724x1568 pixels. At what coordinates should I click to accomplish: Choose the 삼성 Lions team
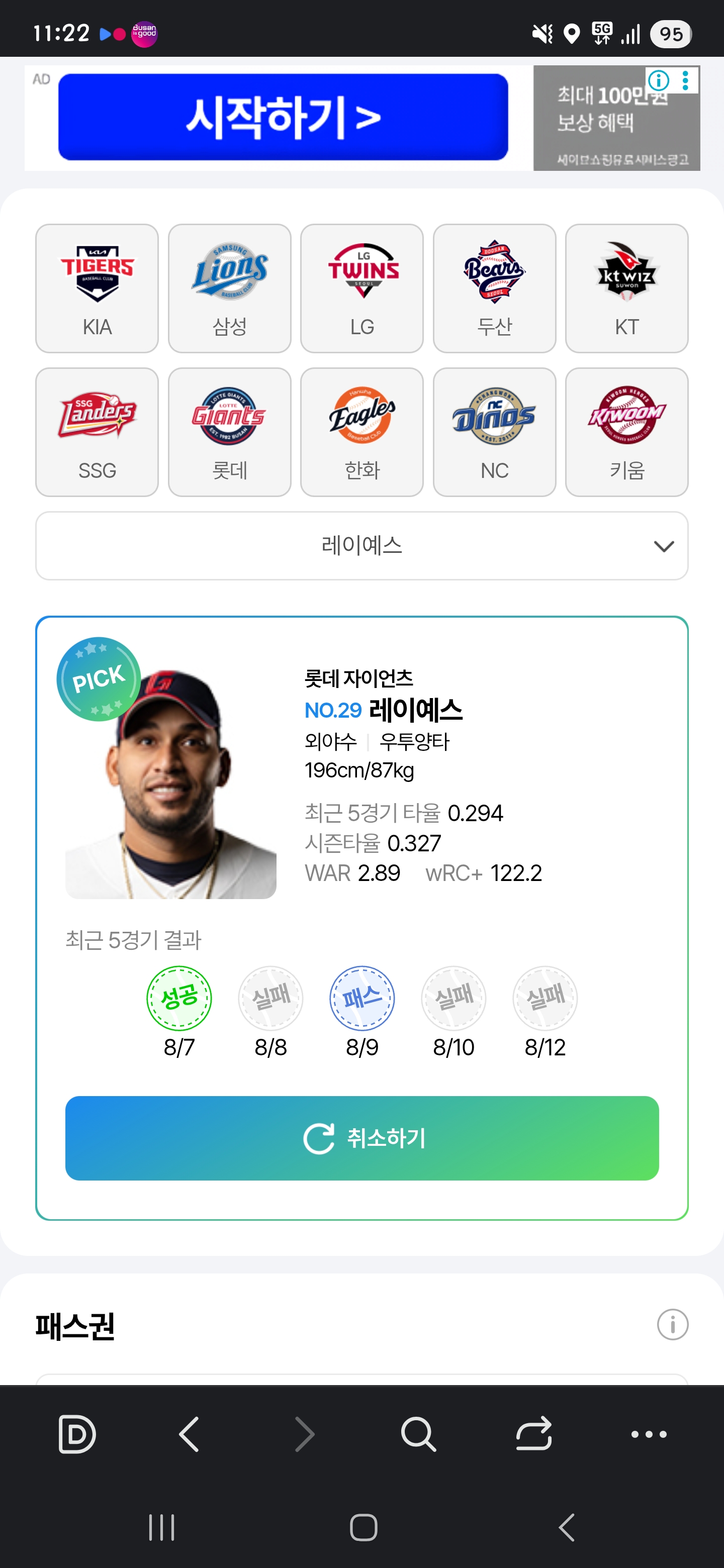click(x=230, y=288)
